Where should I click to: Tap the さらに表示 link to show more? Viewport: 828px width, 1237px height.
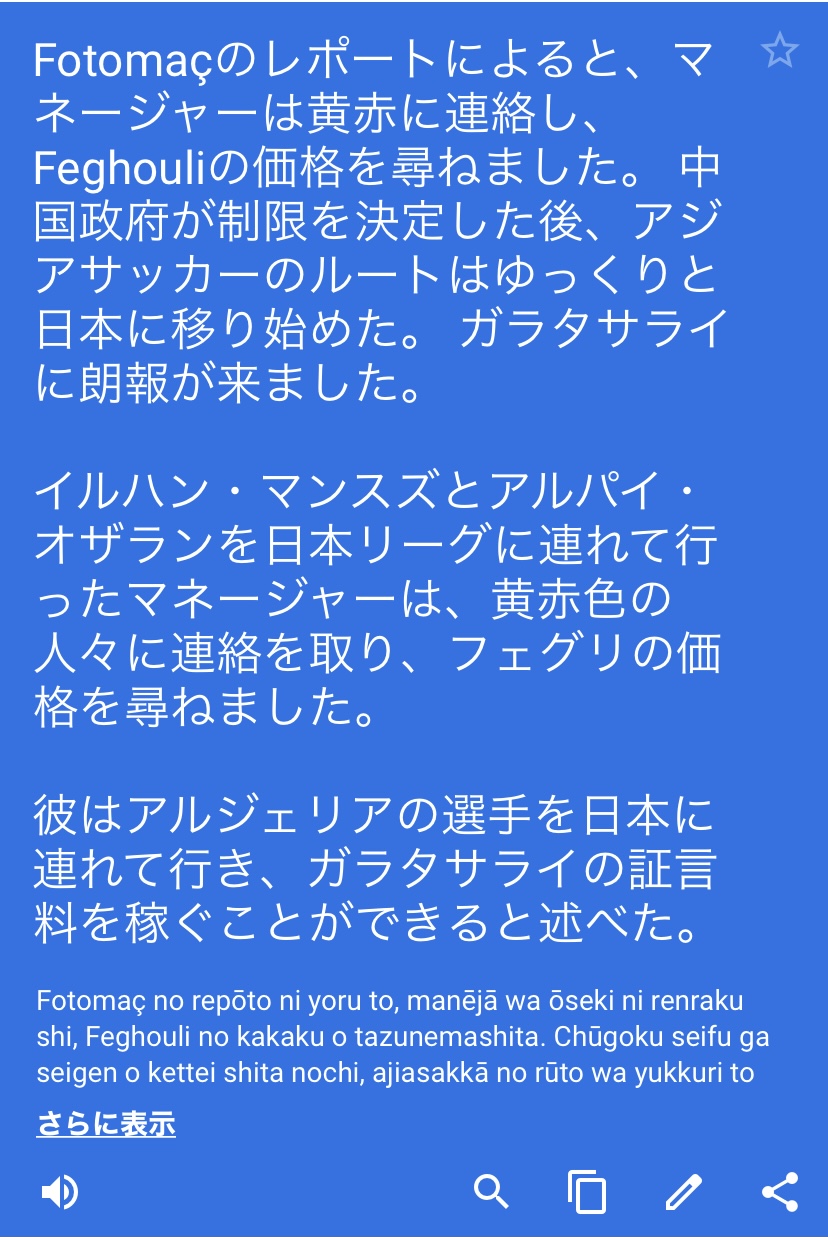(106, 1124)
